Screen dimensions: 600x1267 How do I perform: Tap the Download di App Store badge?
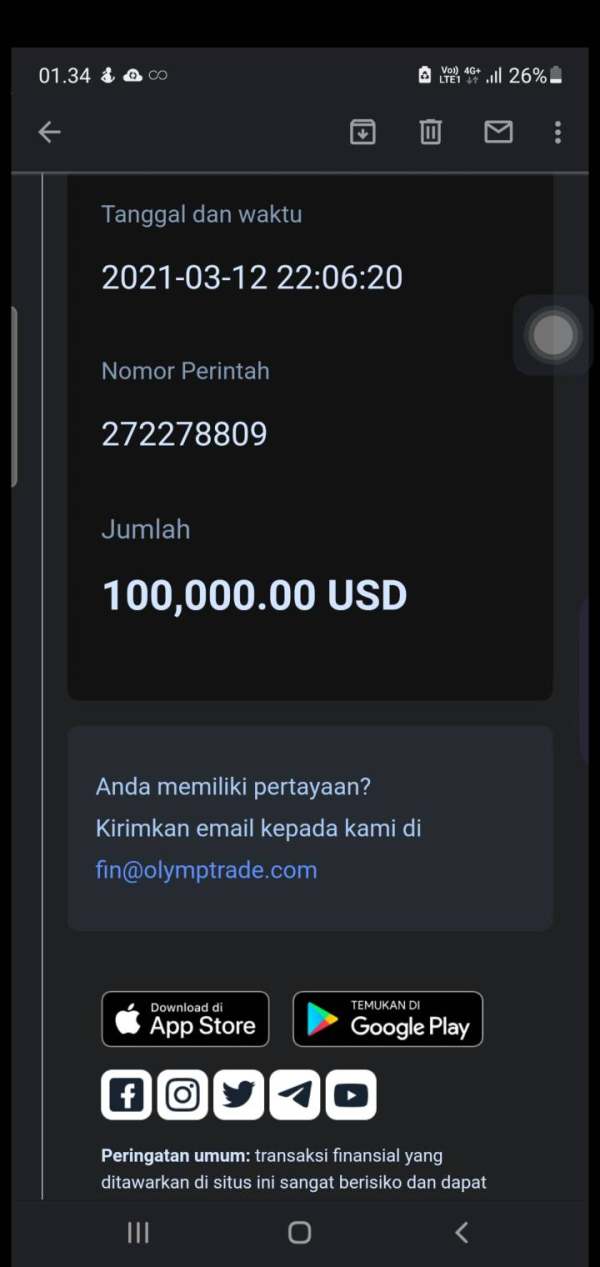(185, 1019)
